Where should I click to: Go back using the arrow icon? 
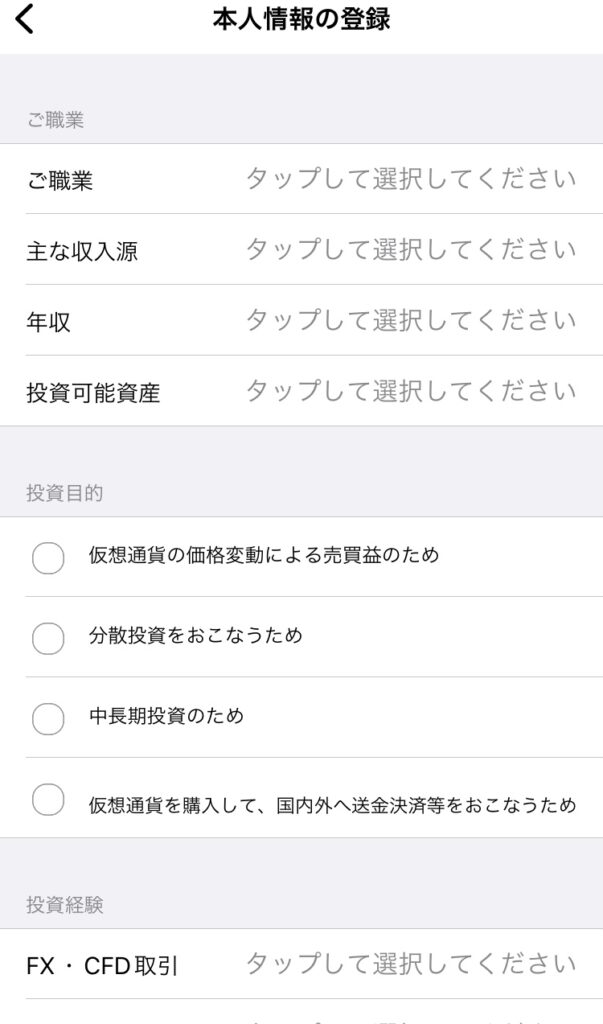coord(25,19)
